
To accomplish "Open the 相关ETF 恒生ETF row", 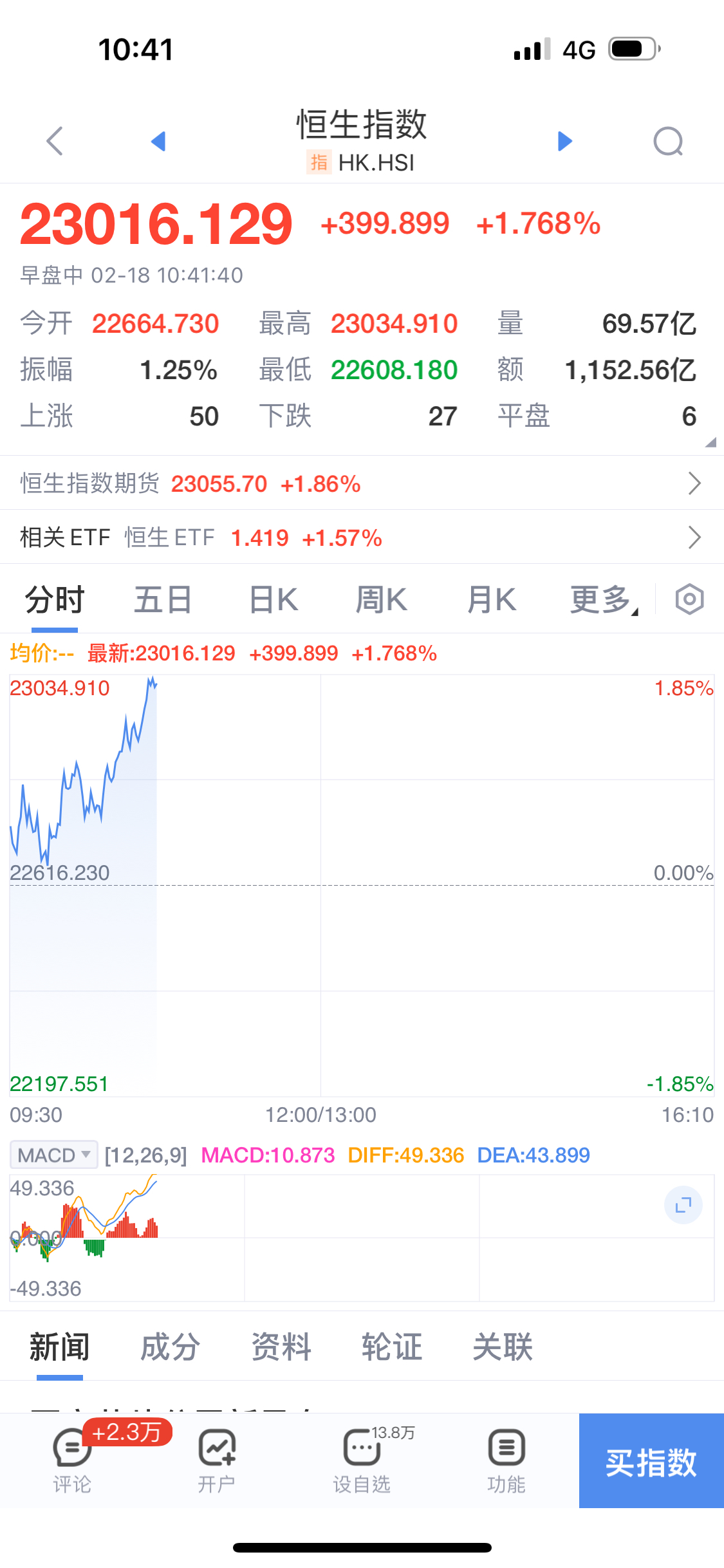I will 362,537.
